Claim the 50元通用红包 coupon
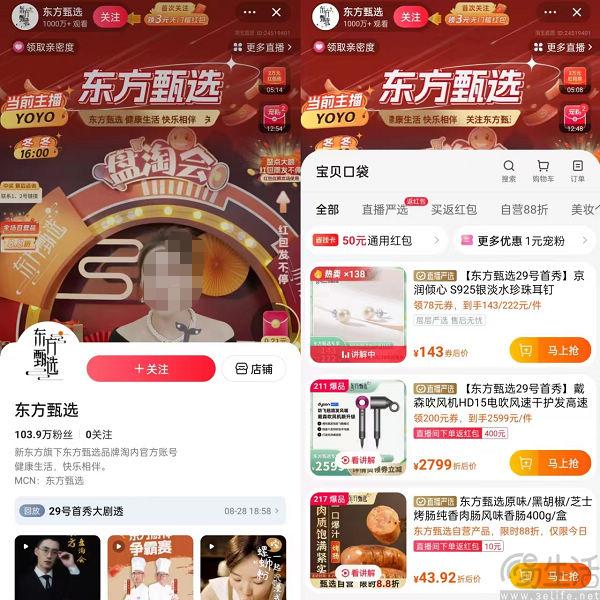Screen dimensions: 600x600 click(x=376, y=241)
